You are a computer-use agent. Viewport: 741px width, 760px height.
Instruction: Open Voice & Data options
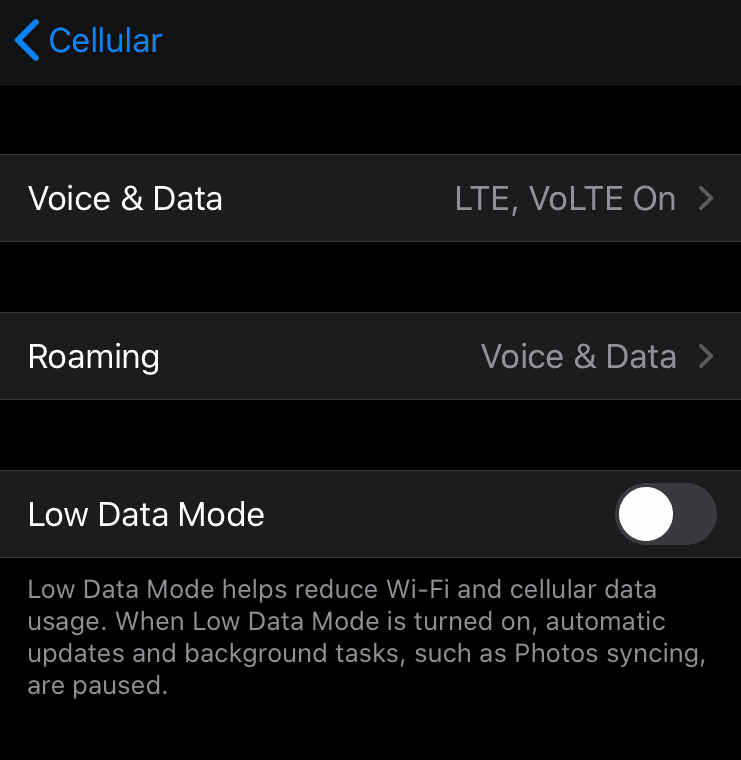pyautogui.click(x=370, y=198)
